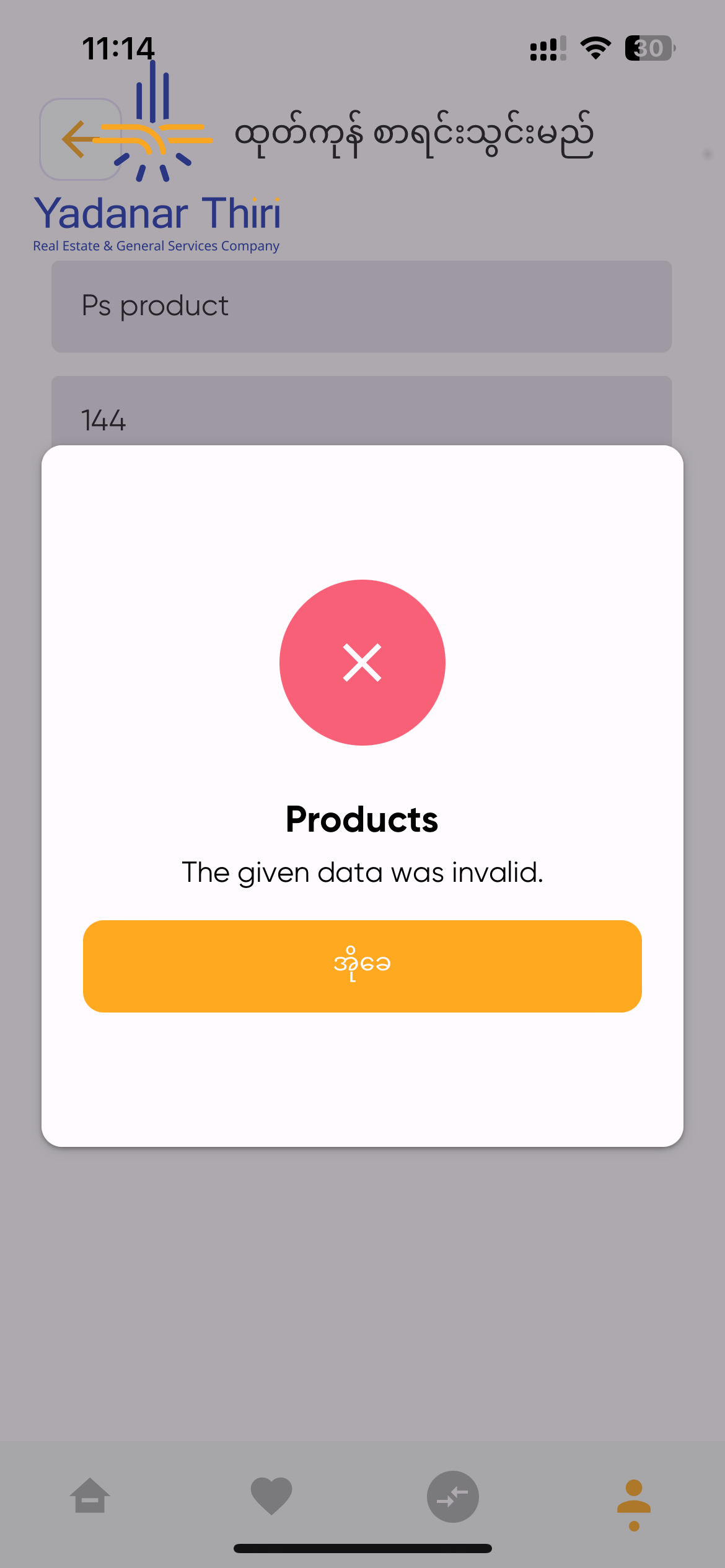Tap the Ps product name field
This screenshot has height=1568, width=725.
tap(361, 307)
